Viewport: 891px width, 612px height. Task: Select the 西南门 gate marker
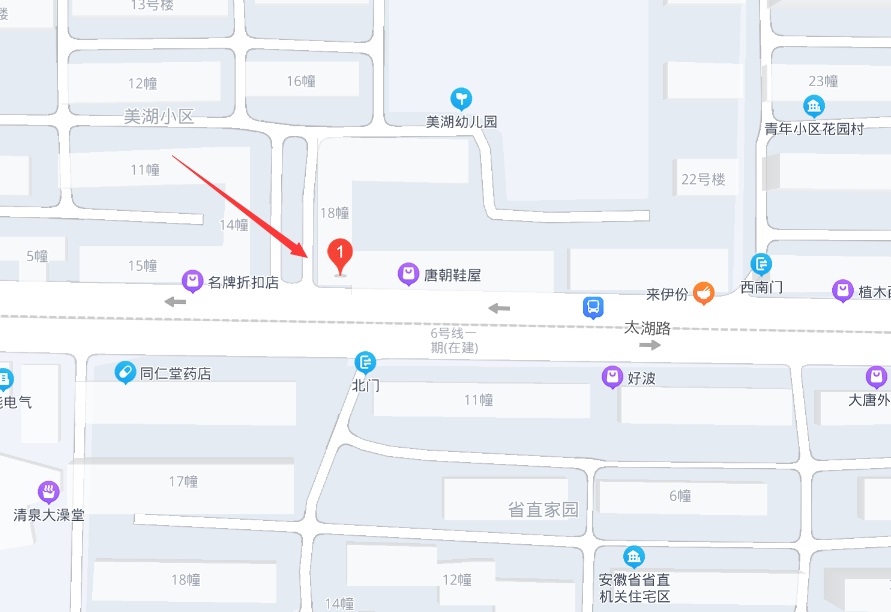click(762, 265)
